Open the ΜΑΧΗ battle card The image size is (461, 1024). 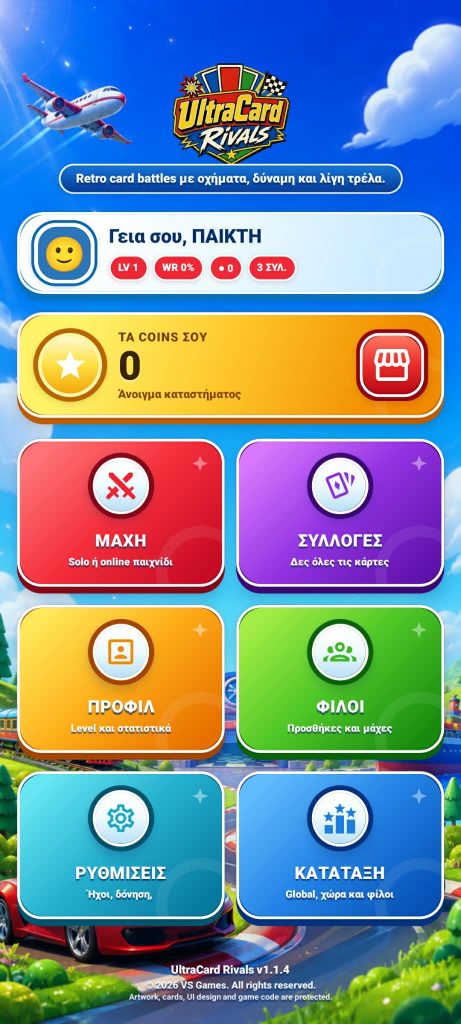point(121,513)
